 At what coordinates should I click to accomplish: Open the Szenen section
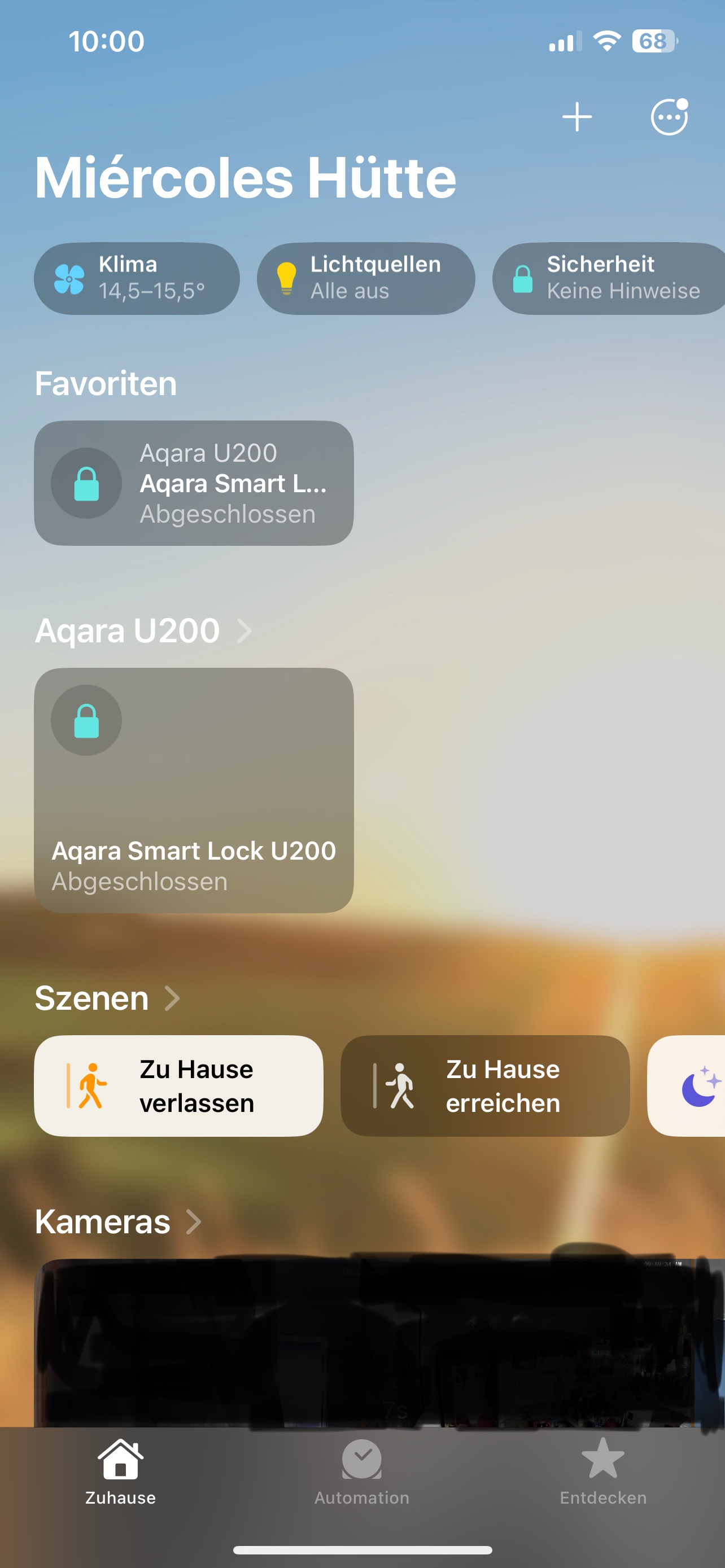[107, 998]
